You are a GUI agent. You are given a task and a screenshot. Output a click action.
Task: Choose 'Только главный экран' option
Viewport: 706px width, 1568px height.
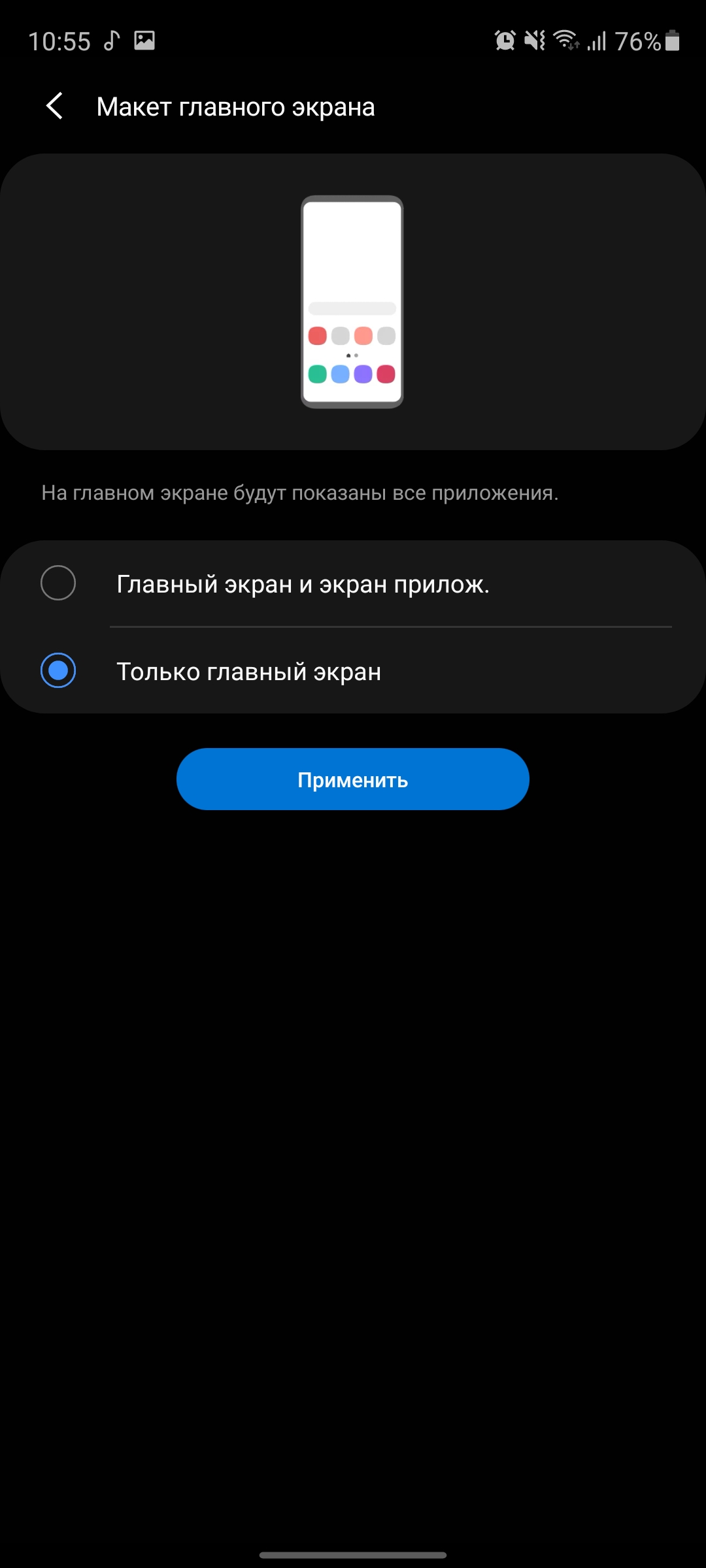pyautogui.click(x=59, y=671)
